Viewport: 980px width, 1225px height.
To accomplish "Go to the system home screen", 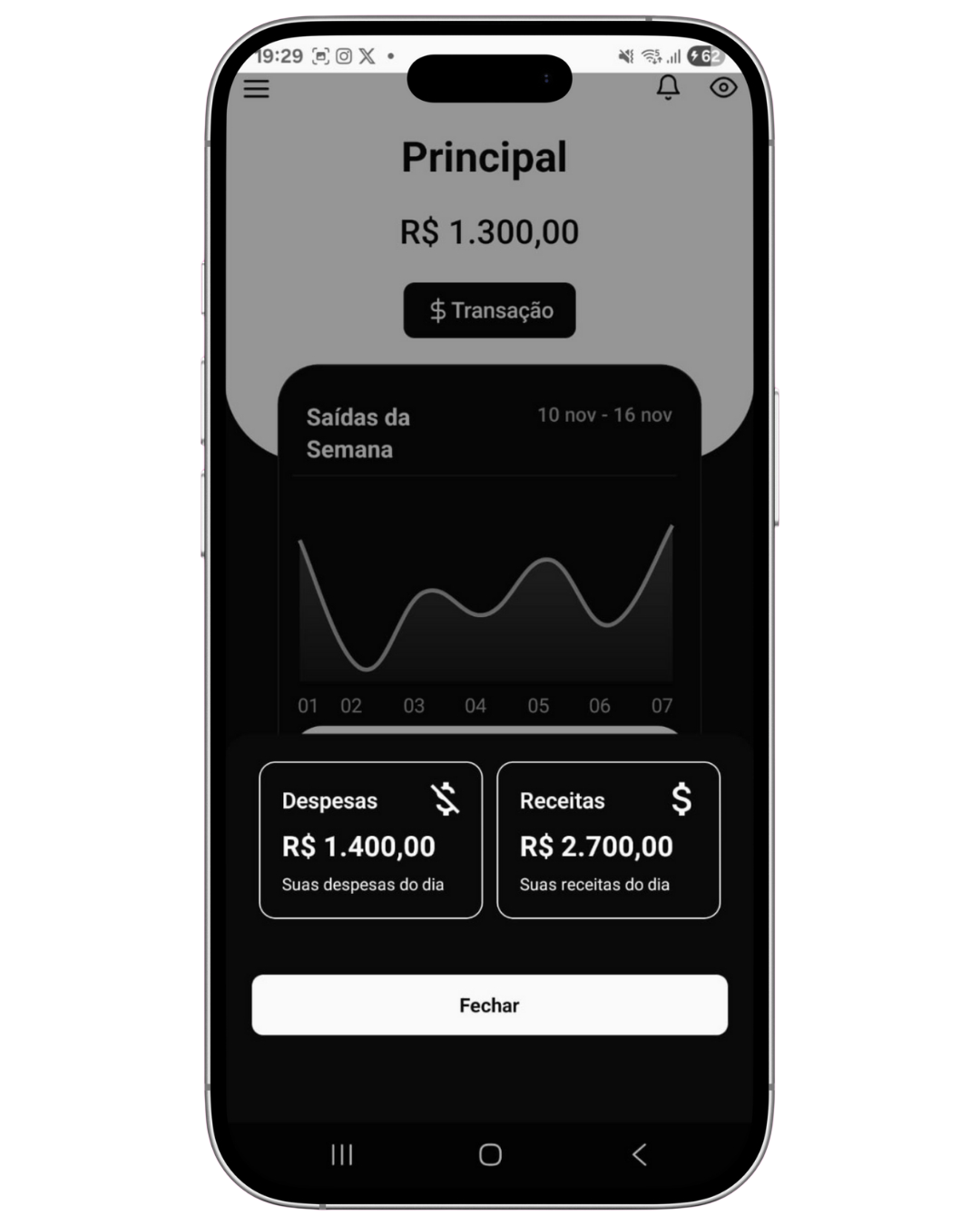I will pyautogui.click(x=490, y=1154).
